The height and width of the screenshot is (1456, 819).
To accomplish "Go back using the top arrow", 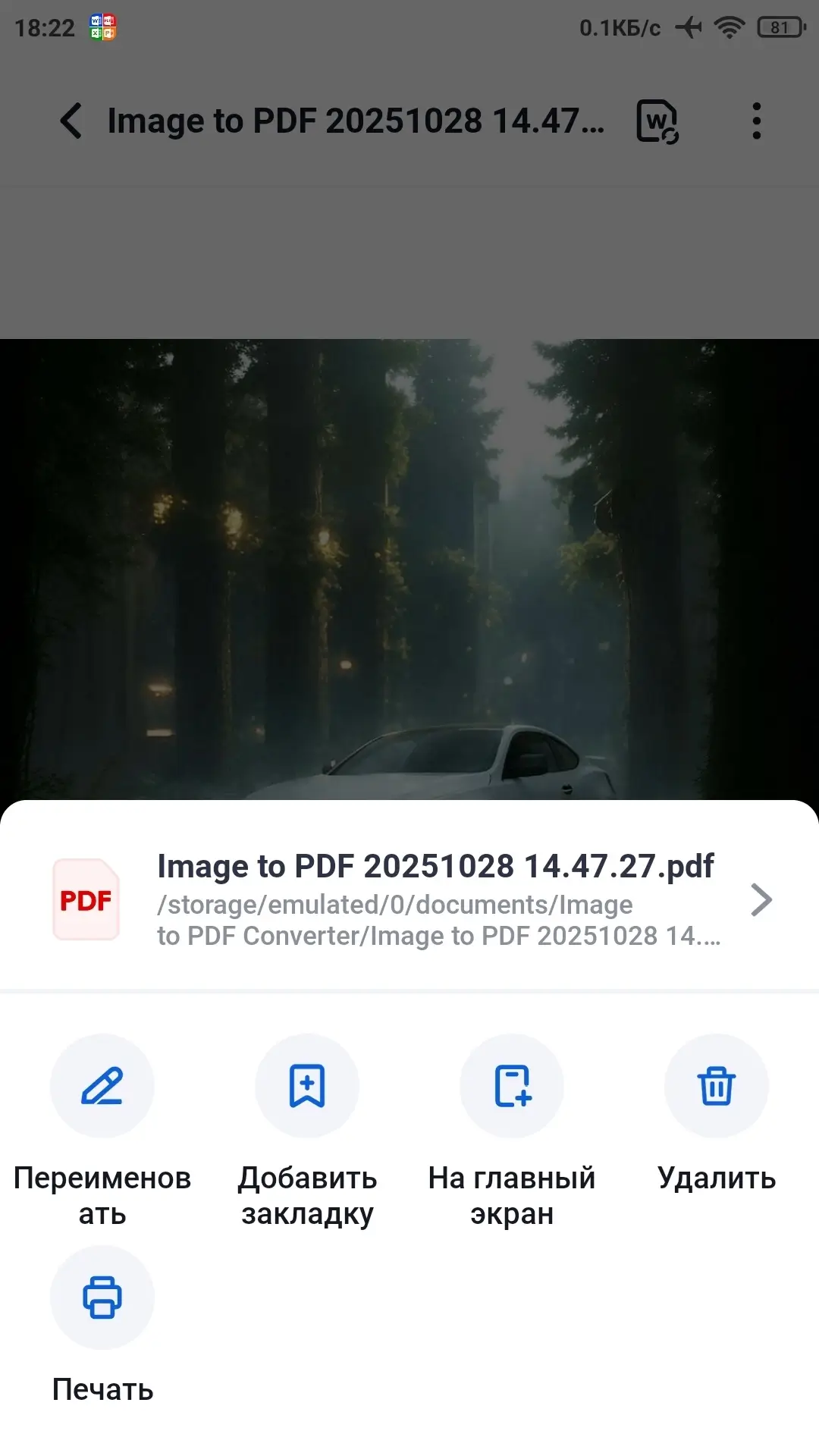I will pyautogui.click(x=71, y=121).
